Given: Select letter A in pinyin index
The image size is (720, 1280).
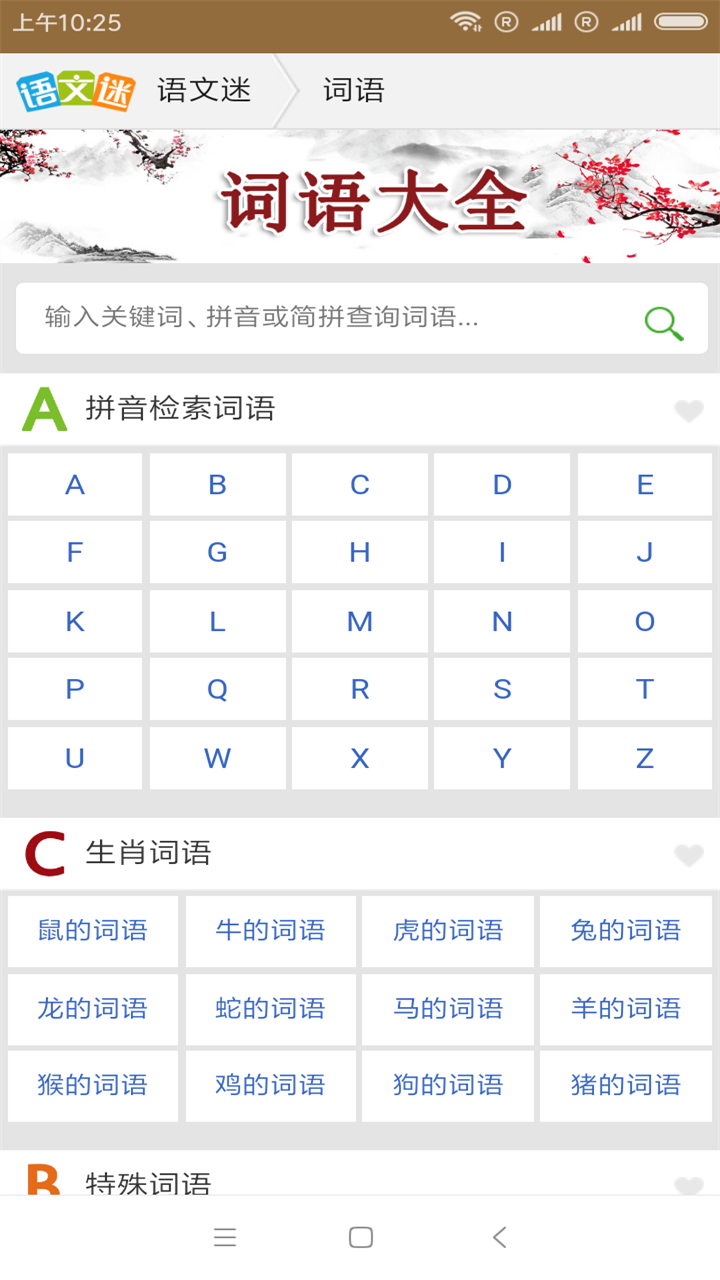Looking at the screenshot, I should click(x=75, y=485).
